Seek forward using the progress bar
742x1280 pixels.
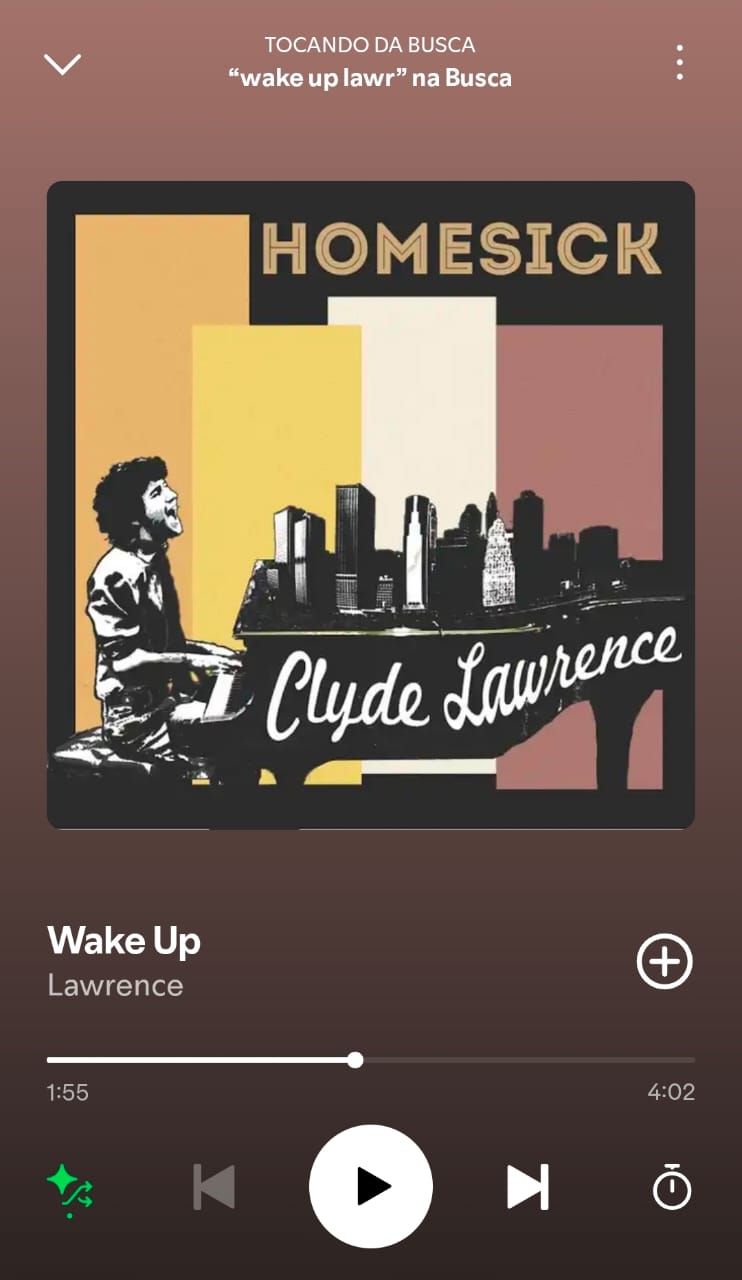[x=500, y=1059]
